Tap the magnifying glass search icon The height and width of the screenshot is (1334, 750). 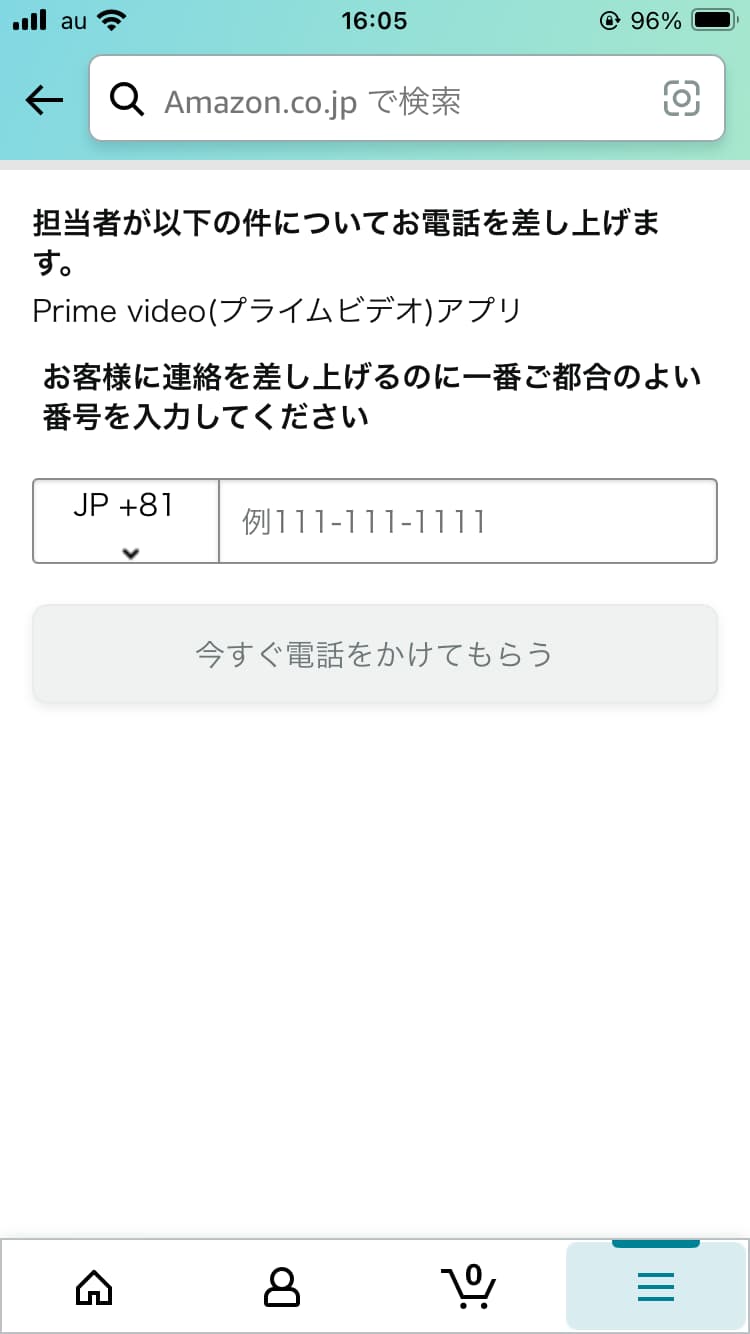pos(126,99)
